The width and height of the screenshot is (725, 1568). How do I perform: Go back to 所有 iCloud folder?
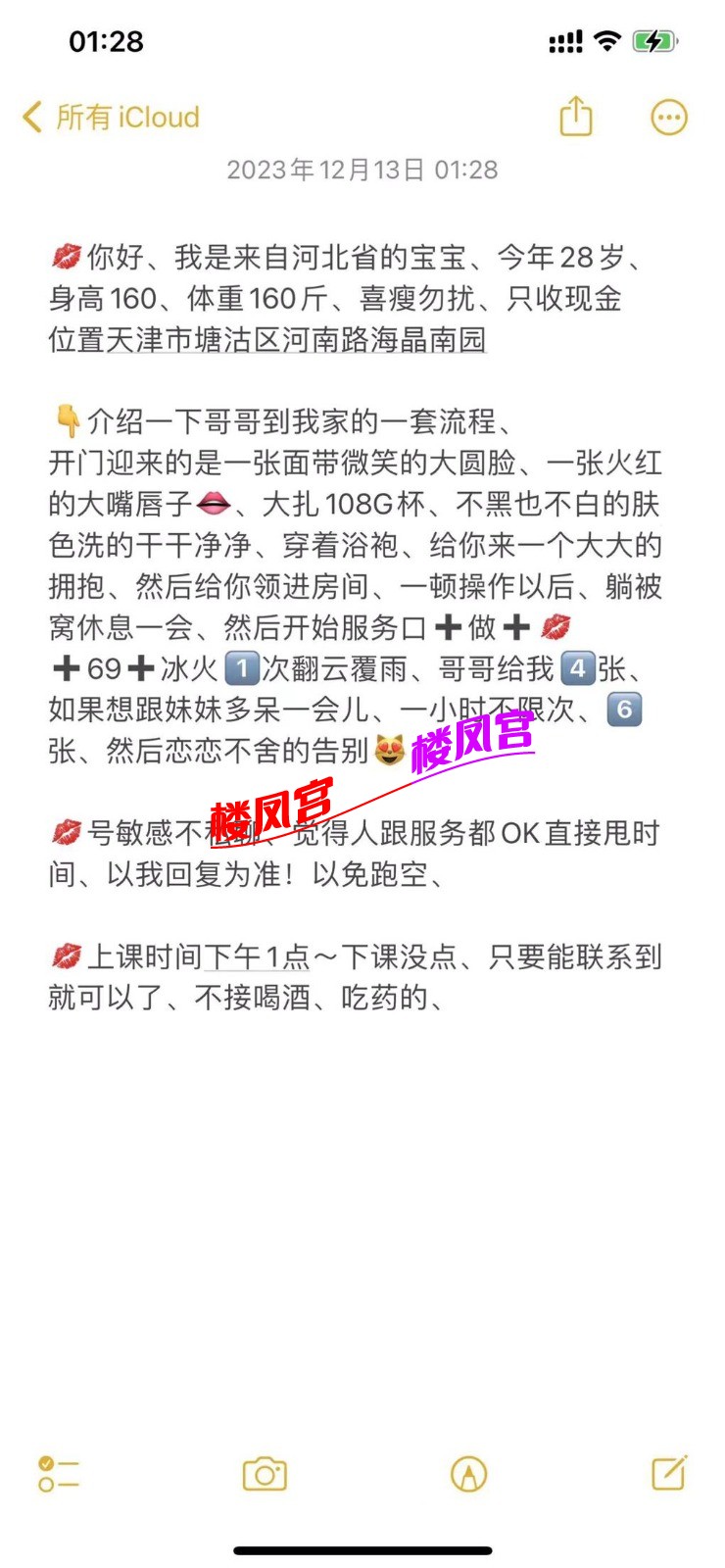(111, 118)
